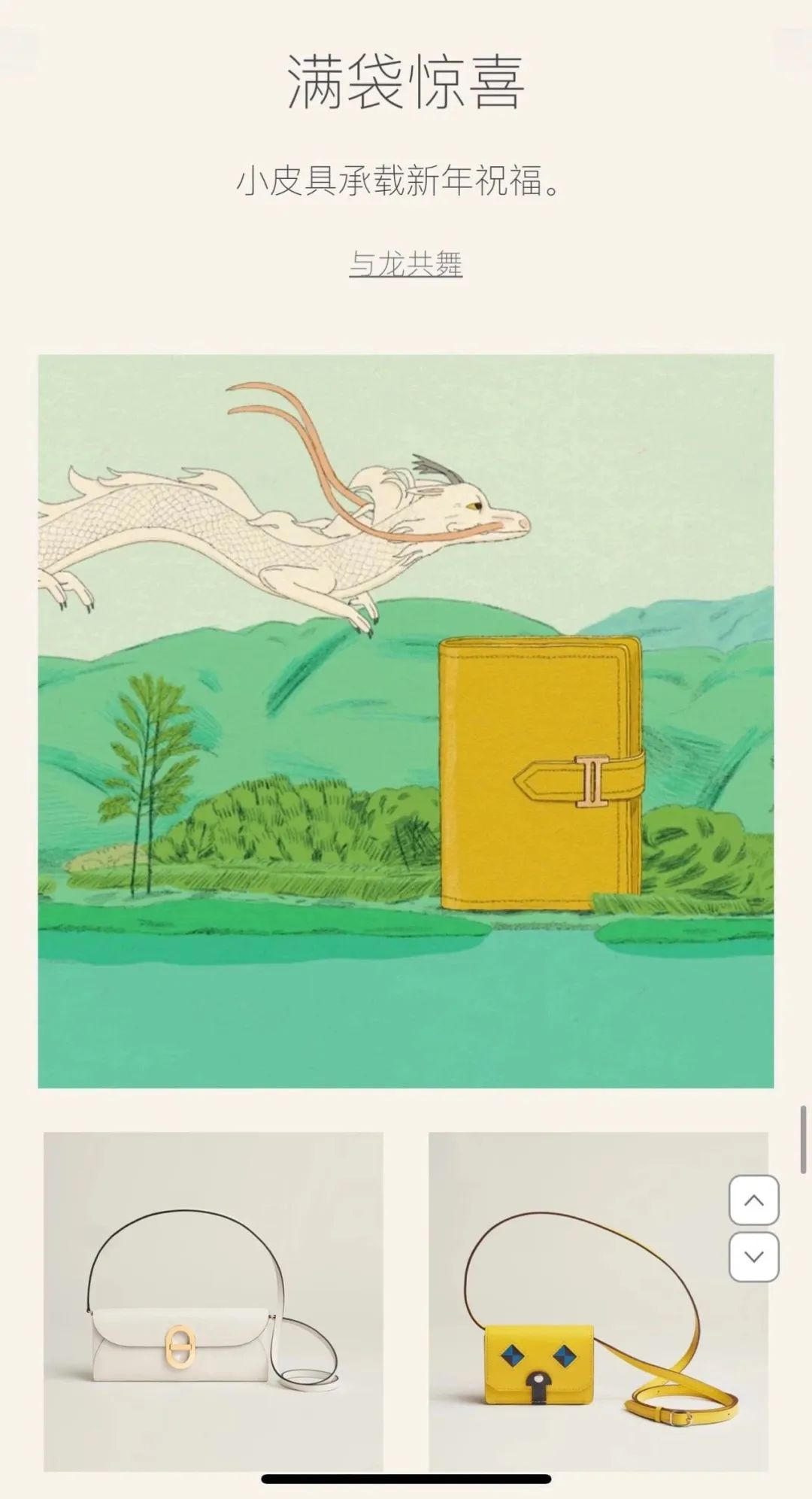Tap the down arrow button
Viewport: 812px width, 1499px height.
[753, 1257]
